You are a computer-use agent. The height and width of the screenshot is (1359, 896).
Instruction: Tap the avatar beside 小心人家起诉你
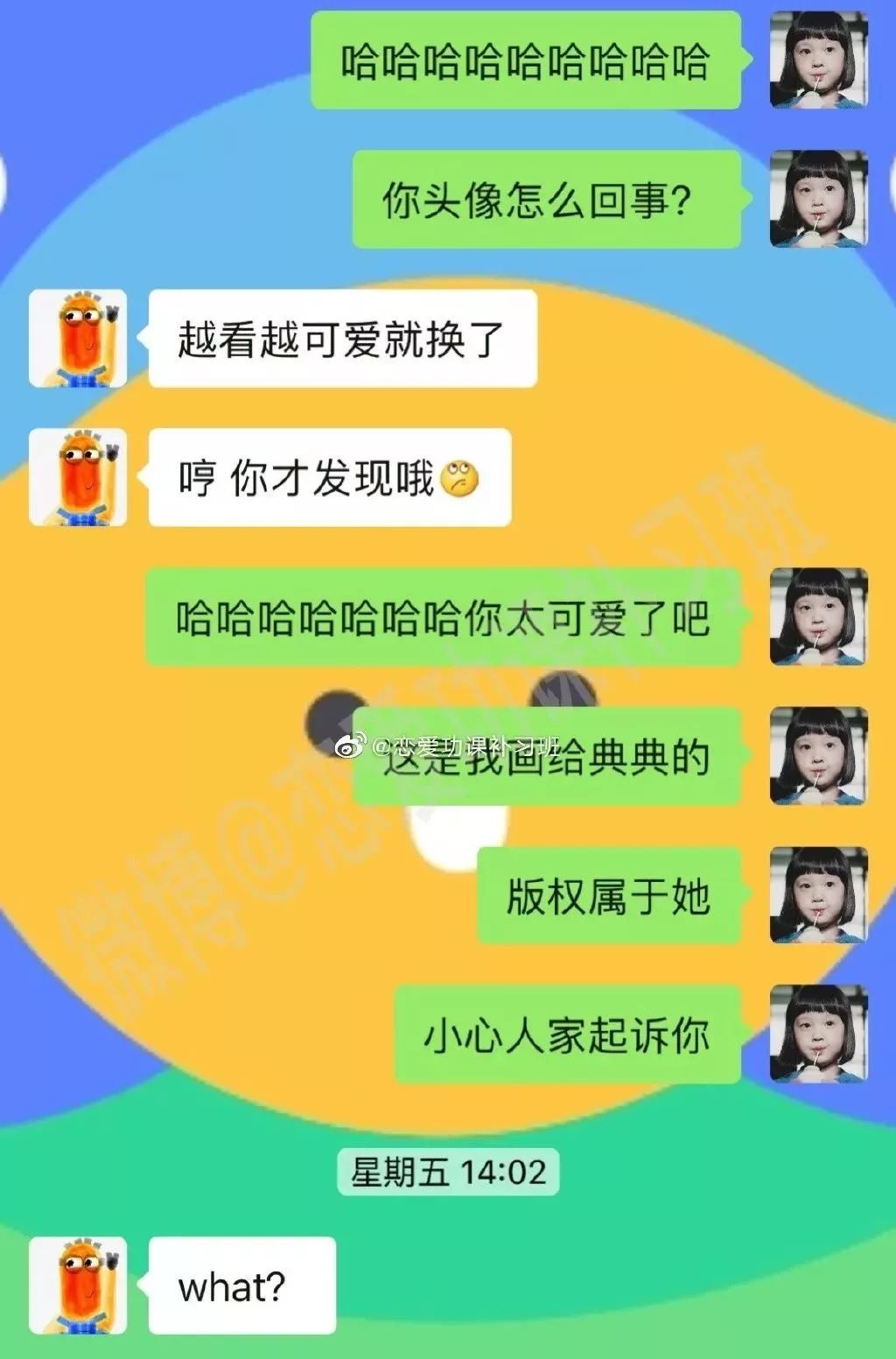[x=818, y=1034]
